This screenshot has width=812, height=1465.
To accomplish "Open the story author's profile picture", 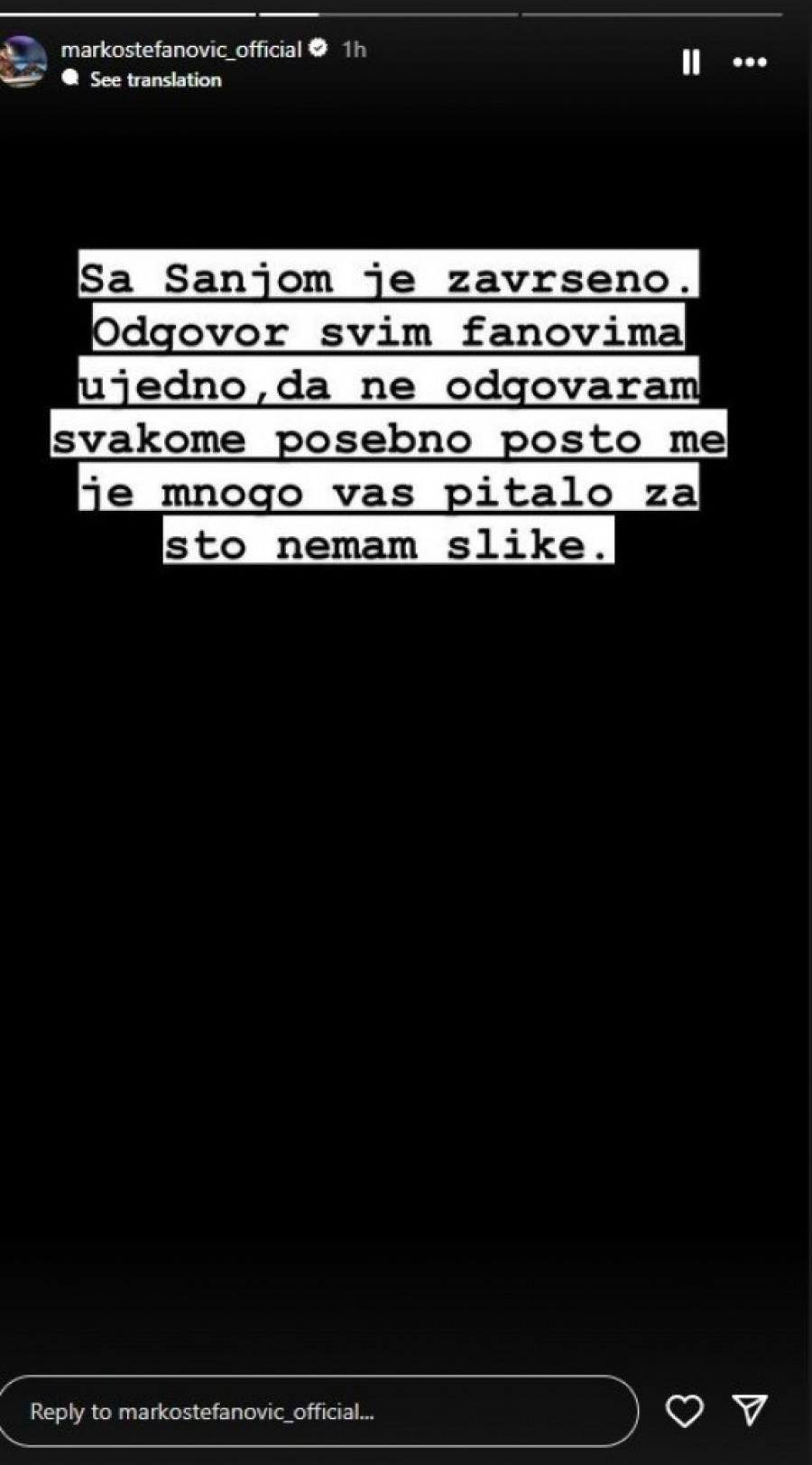I will [23, 61].
